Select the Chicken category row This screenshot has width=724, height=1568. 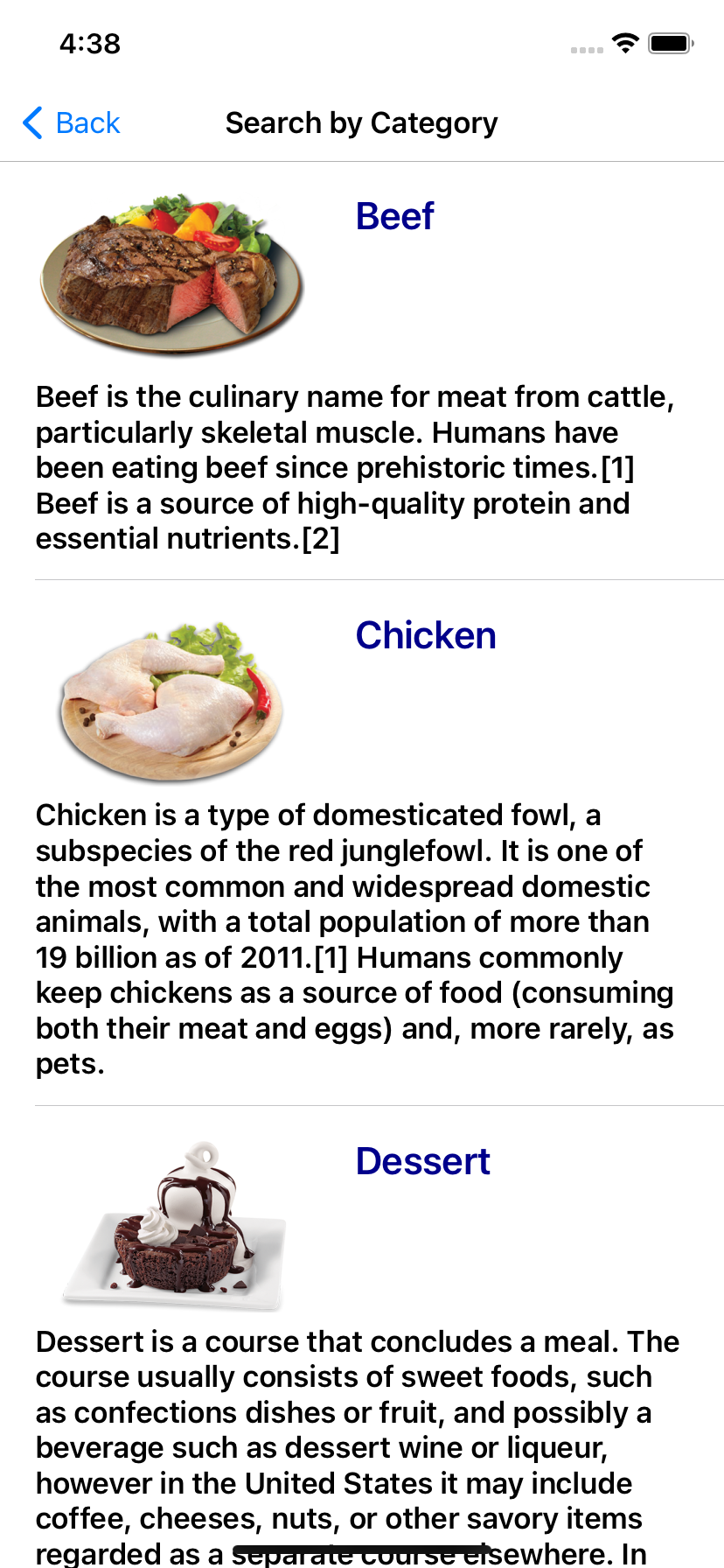(x=362, y=843)
